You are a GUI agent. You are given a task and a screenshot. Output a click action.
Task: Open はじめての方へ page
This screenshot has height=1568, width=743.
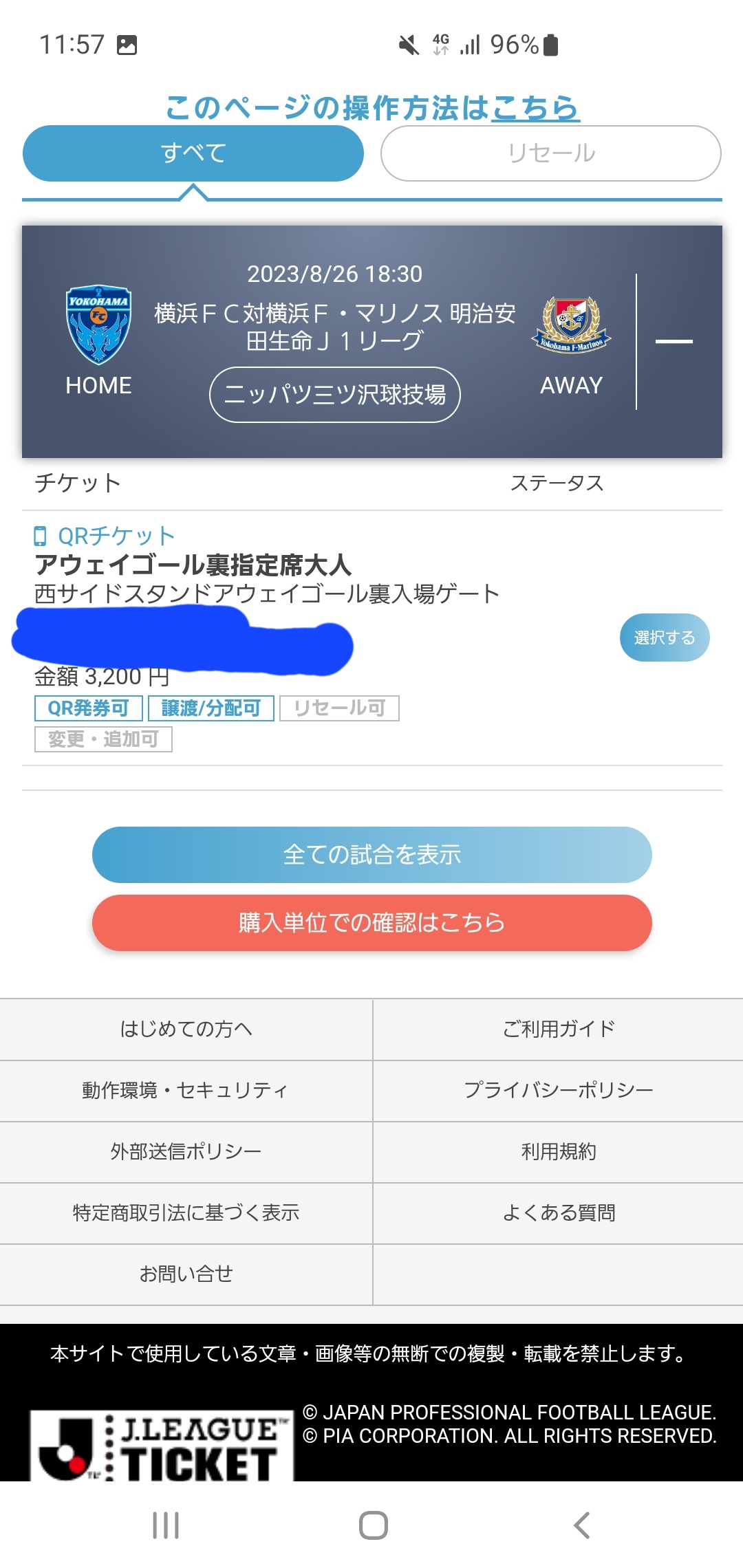186,1030
